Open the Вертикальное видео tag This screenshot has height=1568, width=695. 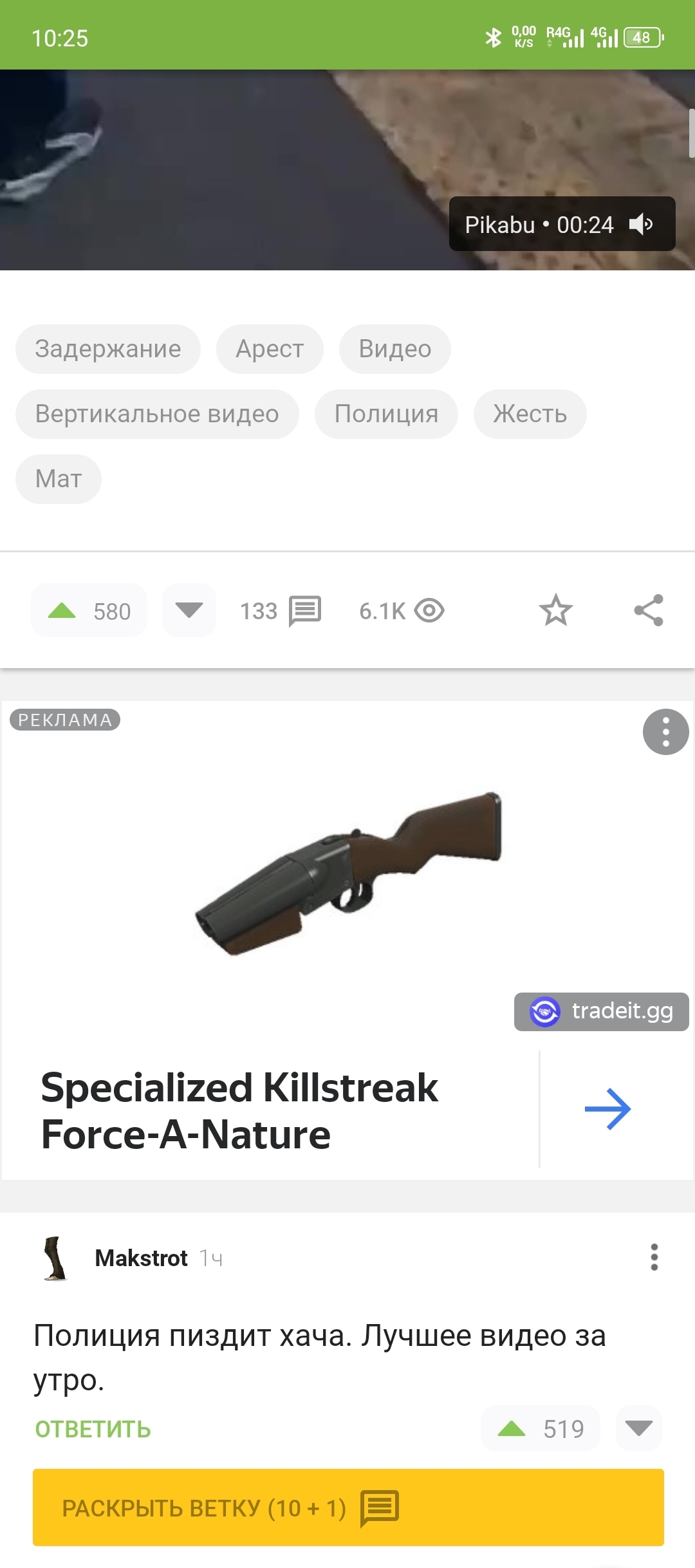[x=157, y=414]
